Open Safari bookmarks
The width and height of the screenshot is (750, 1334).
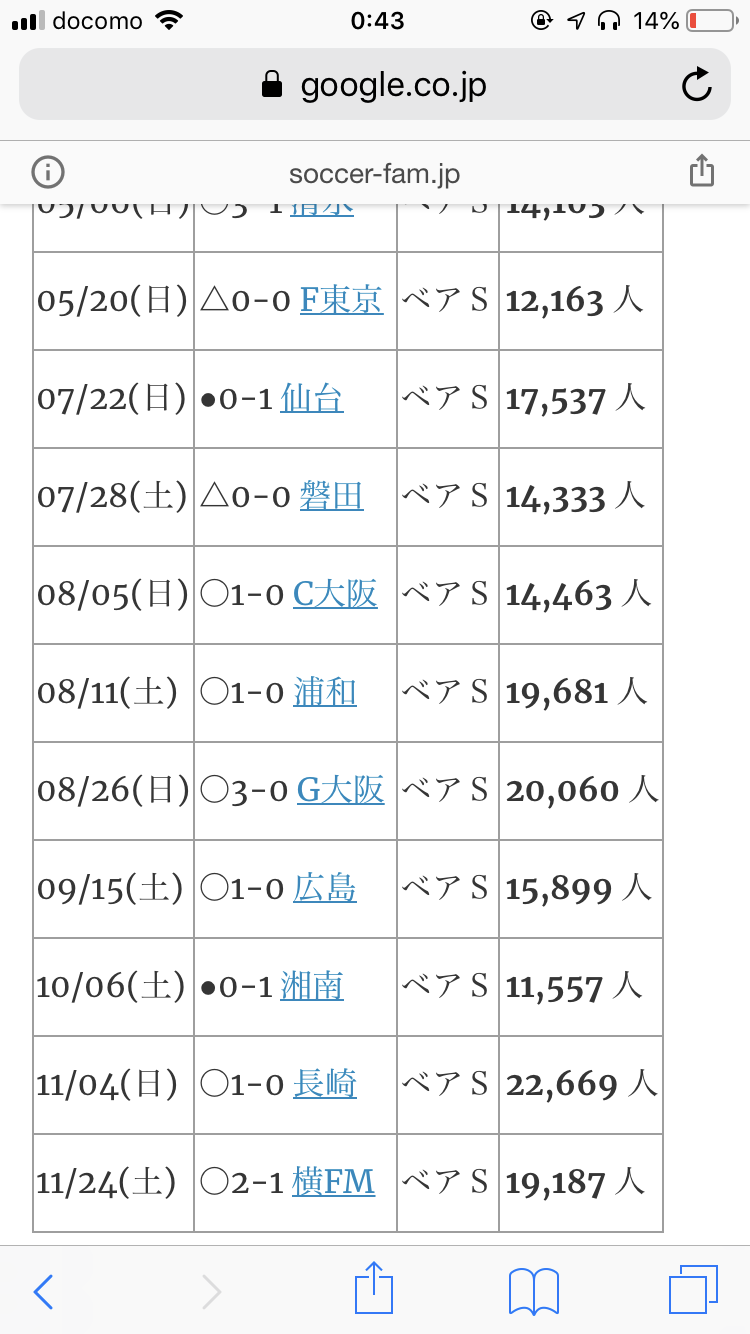click(533, 1290)
